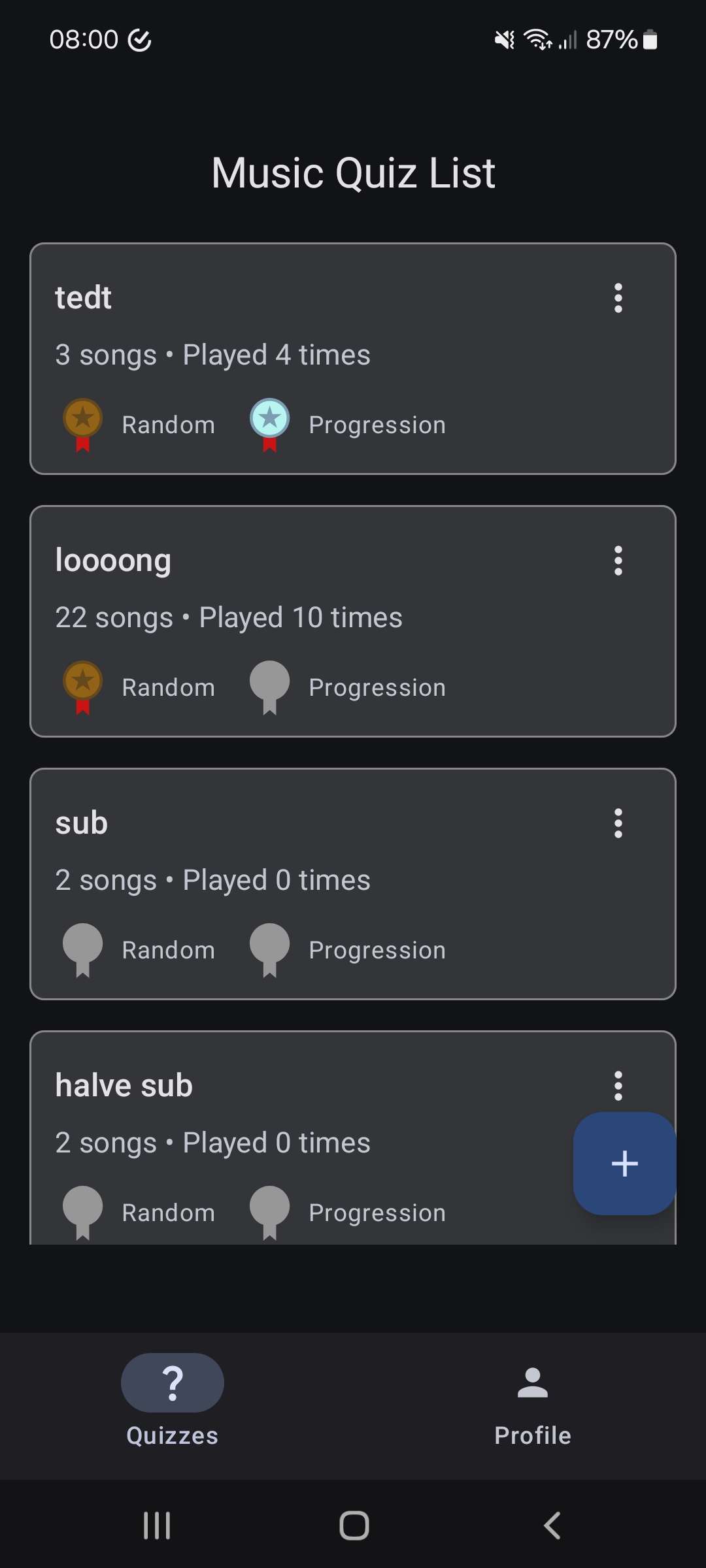Open the overflow menu for halve sub quiz
This screenshot has height=1568, width=706.
(618, 1085)
